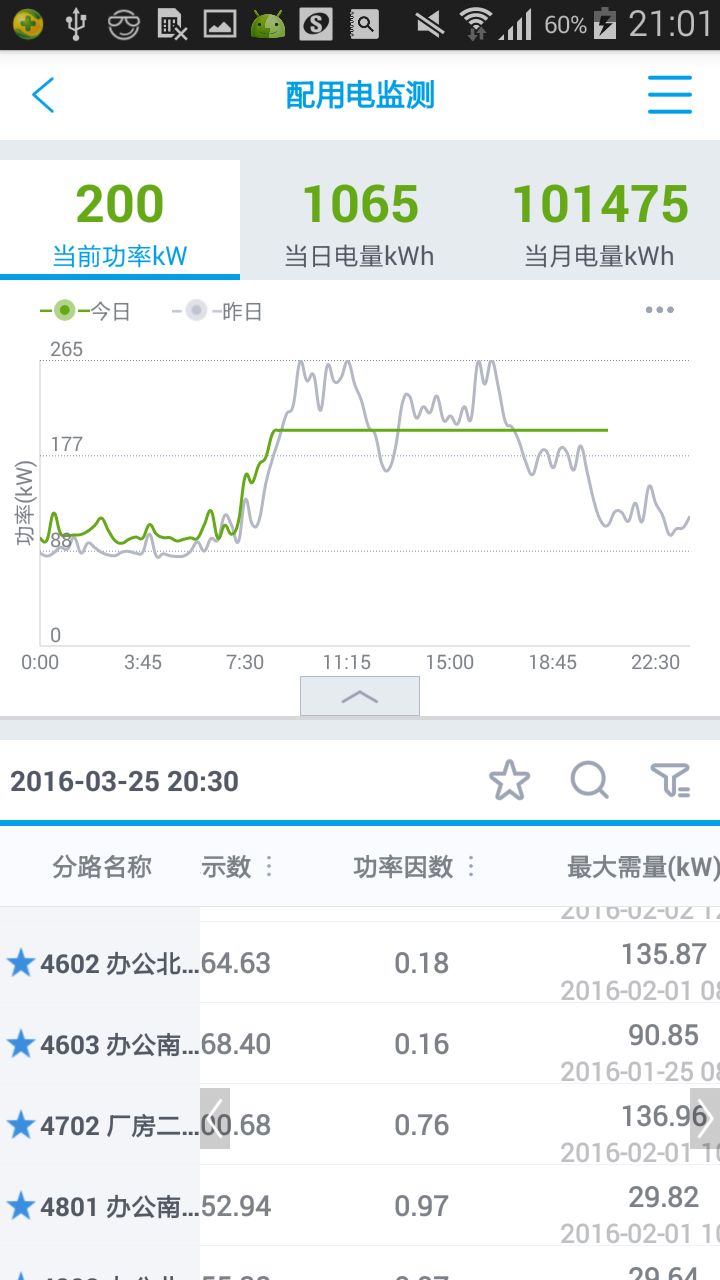Tap the favorites star icon

(x=509, y=781)
